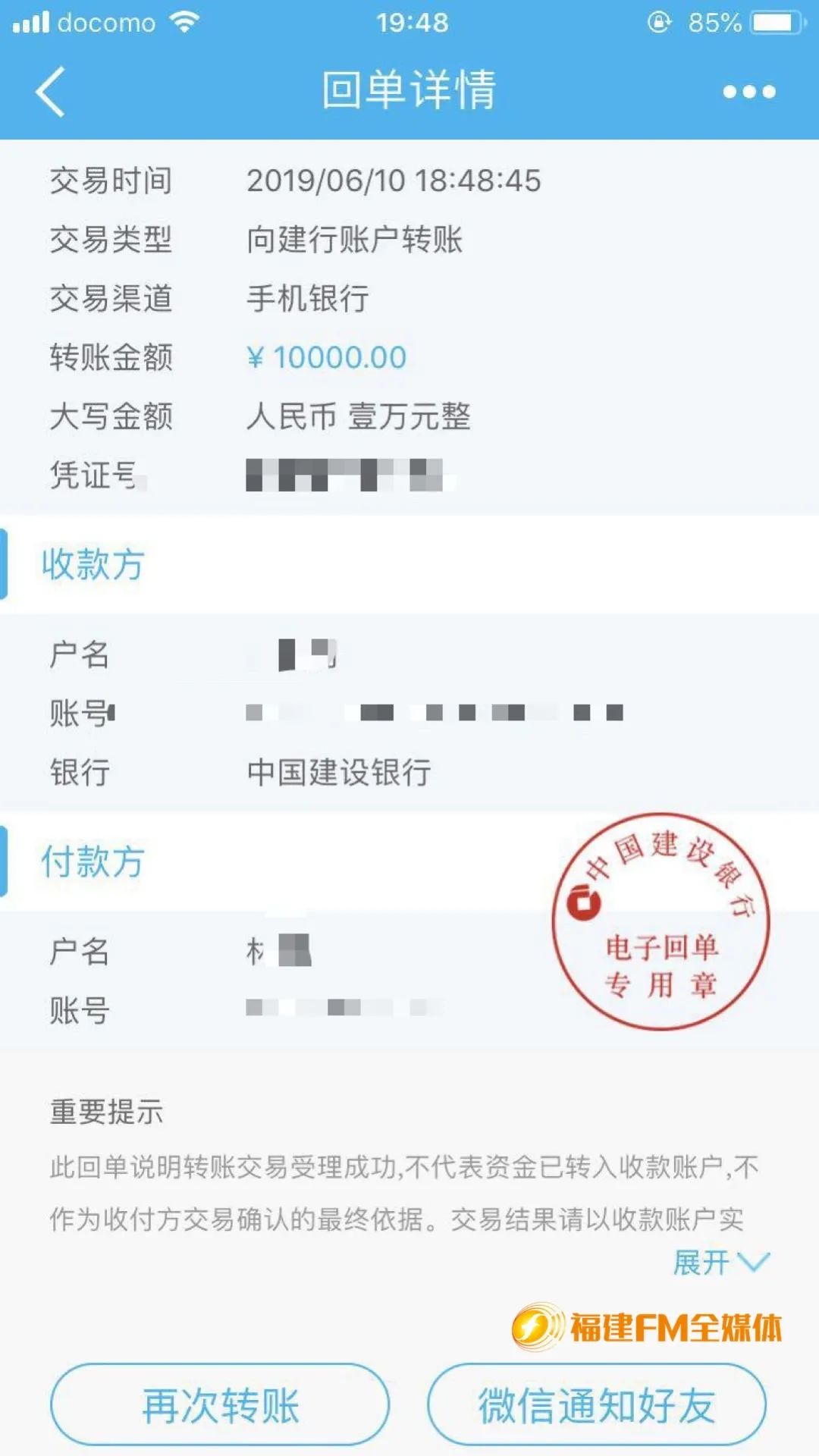Expand the important notice with 展开
Viewport: 819px width, 1456px height.
pos(720,1263)
